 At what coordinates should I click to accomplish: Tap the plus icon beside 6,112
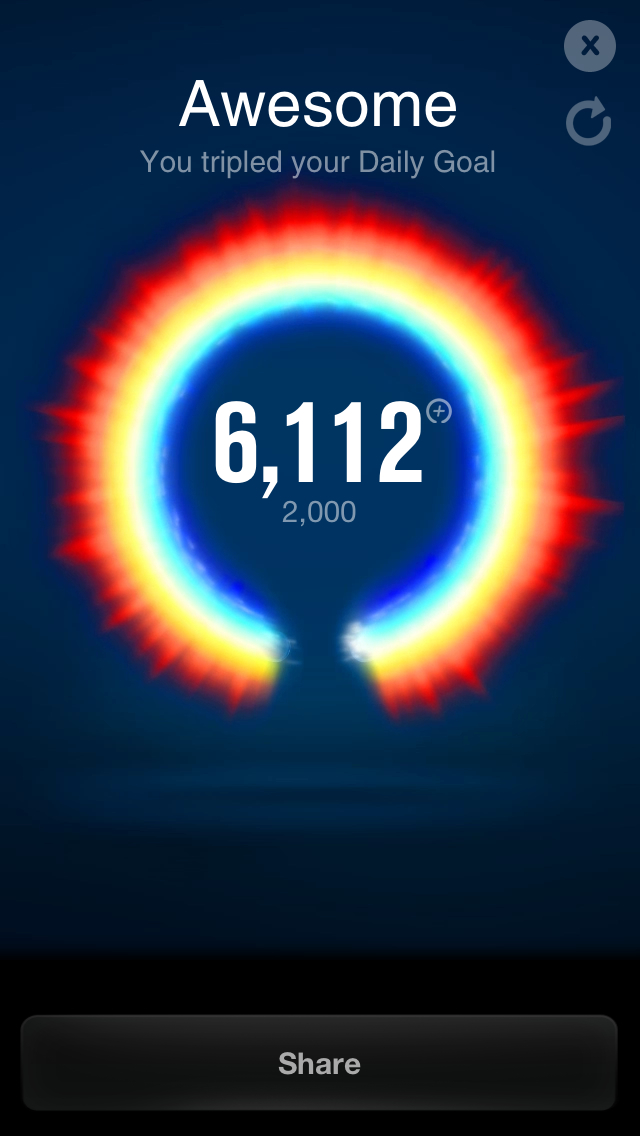[438, 412]
